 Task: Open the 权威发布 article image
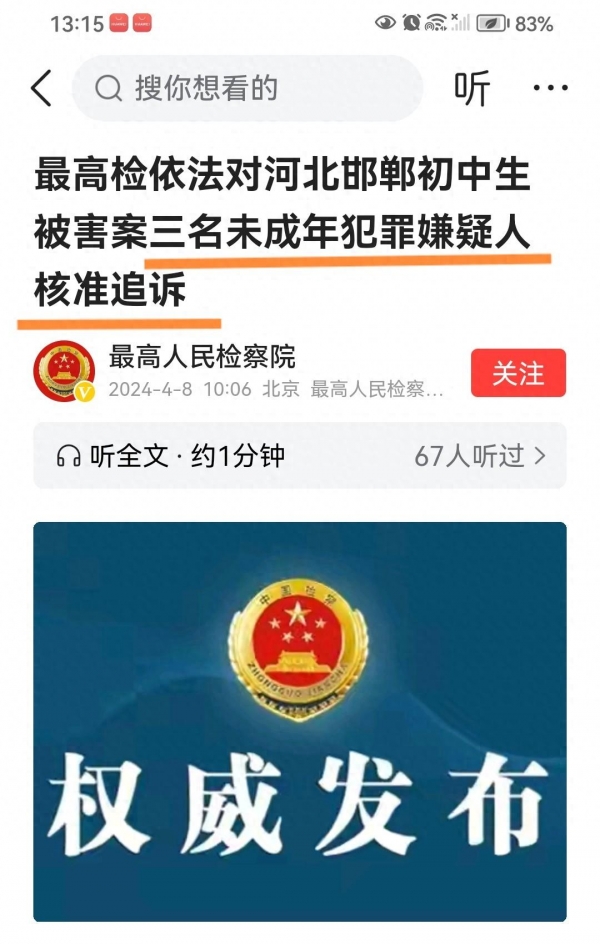pos(300,721)
